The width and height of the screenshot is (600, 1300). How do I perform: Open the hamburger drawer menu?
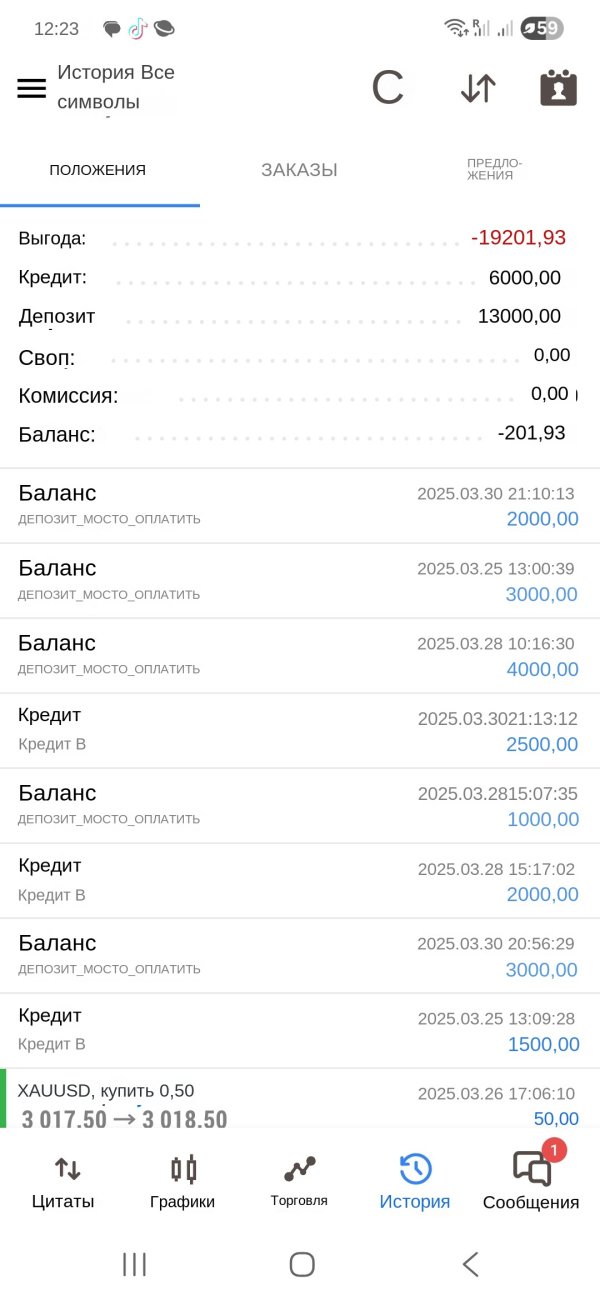tap(32, 88)
